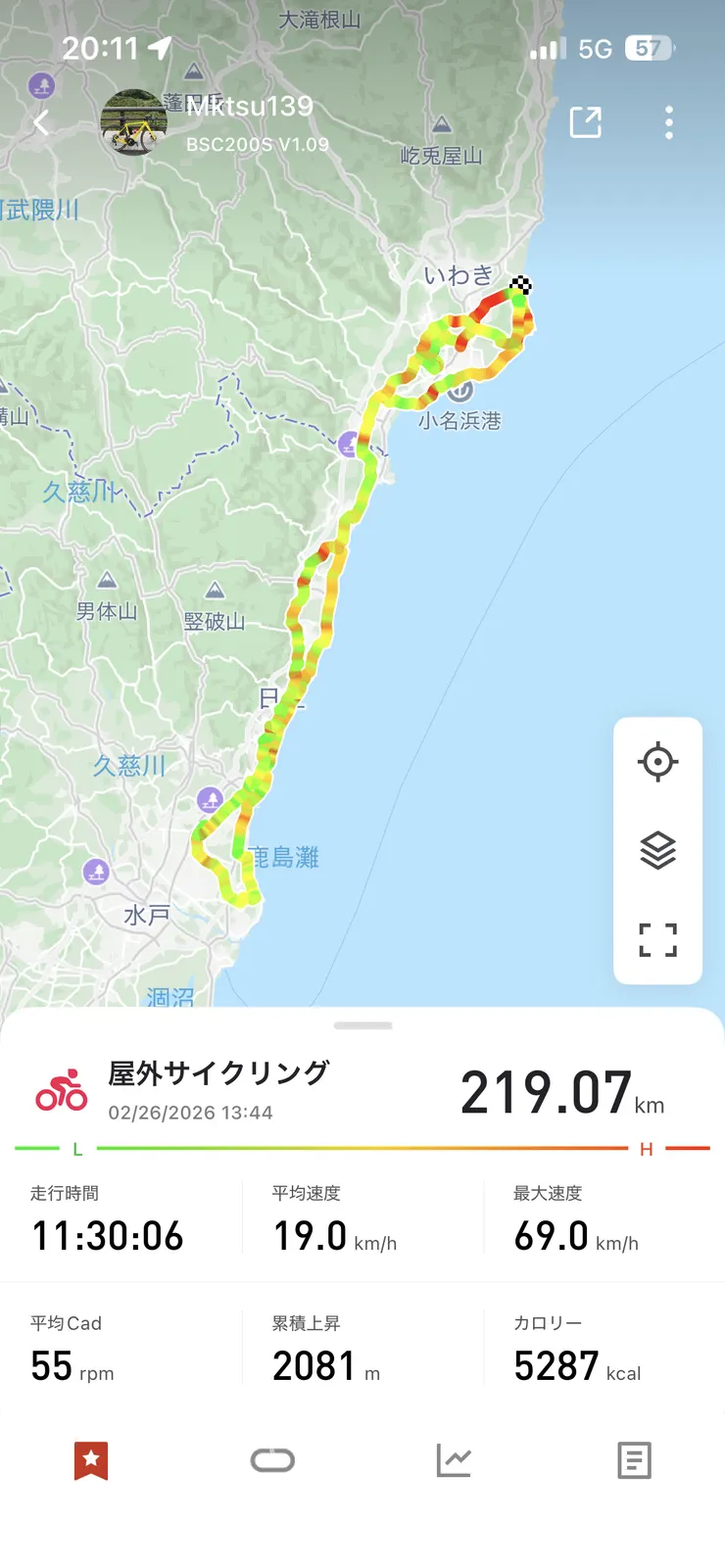Center the map on current location
This screenshot has width=725, height=1568.
pos(657,762)
